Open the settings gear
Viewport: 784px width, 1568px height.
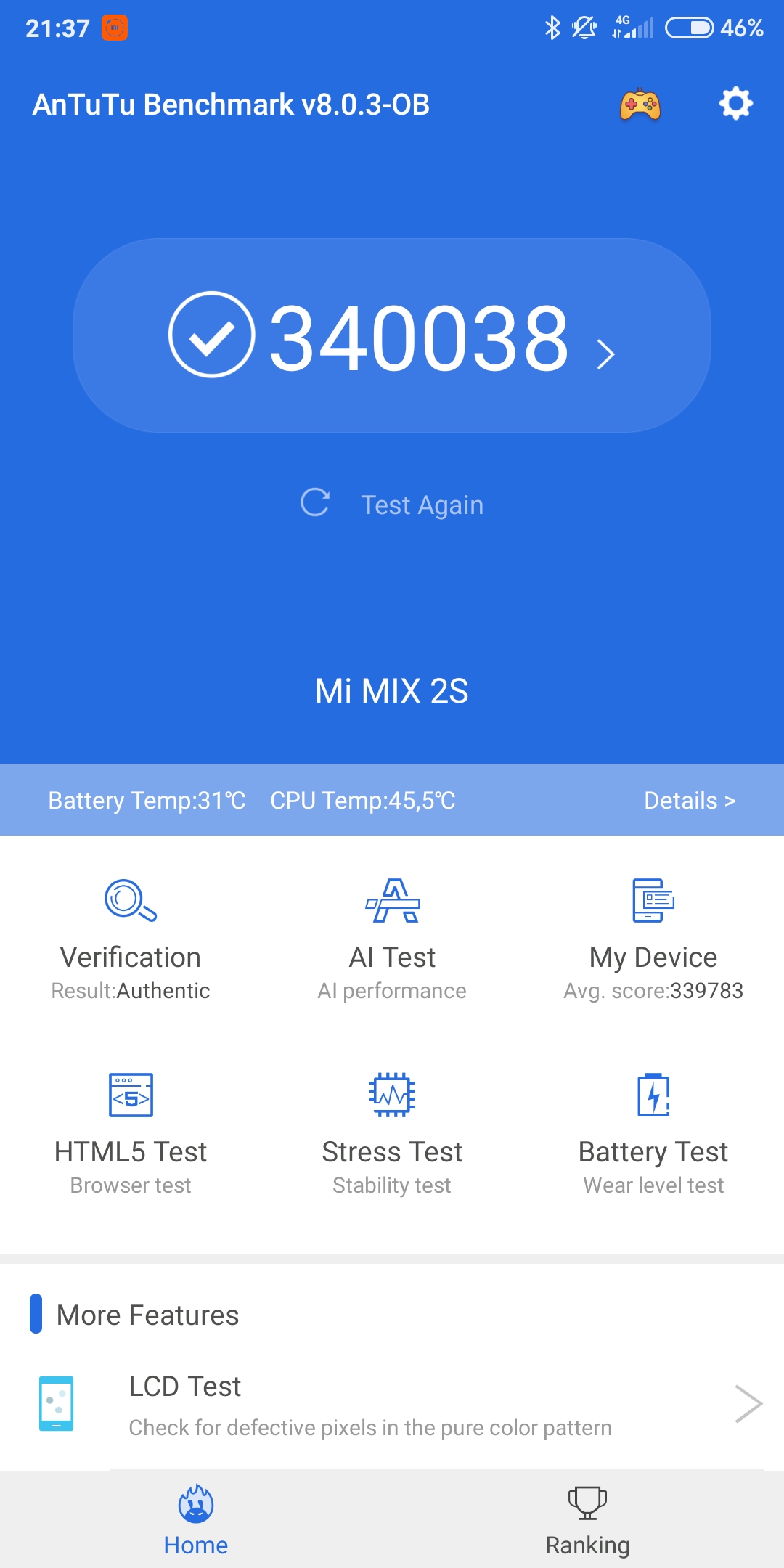point(735,104)
